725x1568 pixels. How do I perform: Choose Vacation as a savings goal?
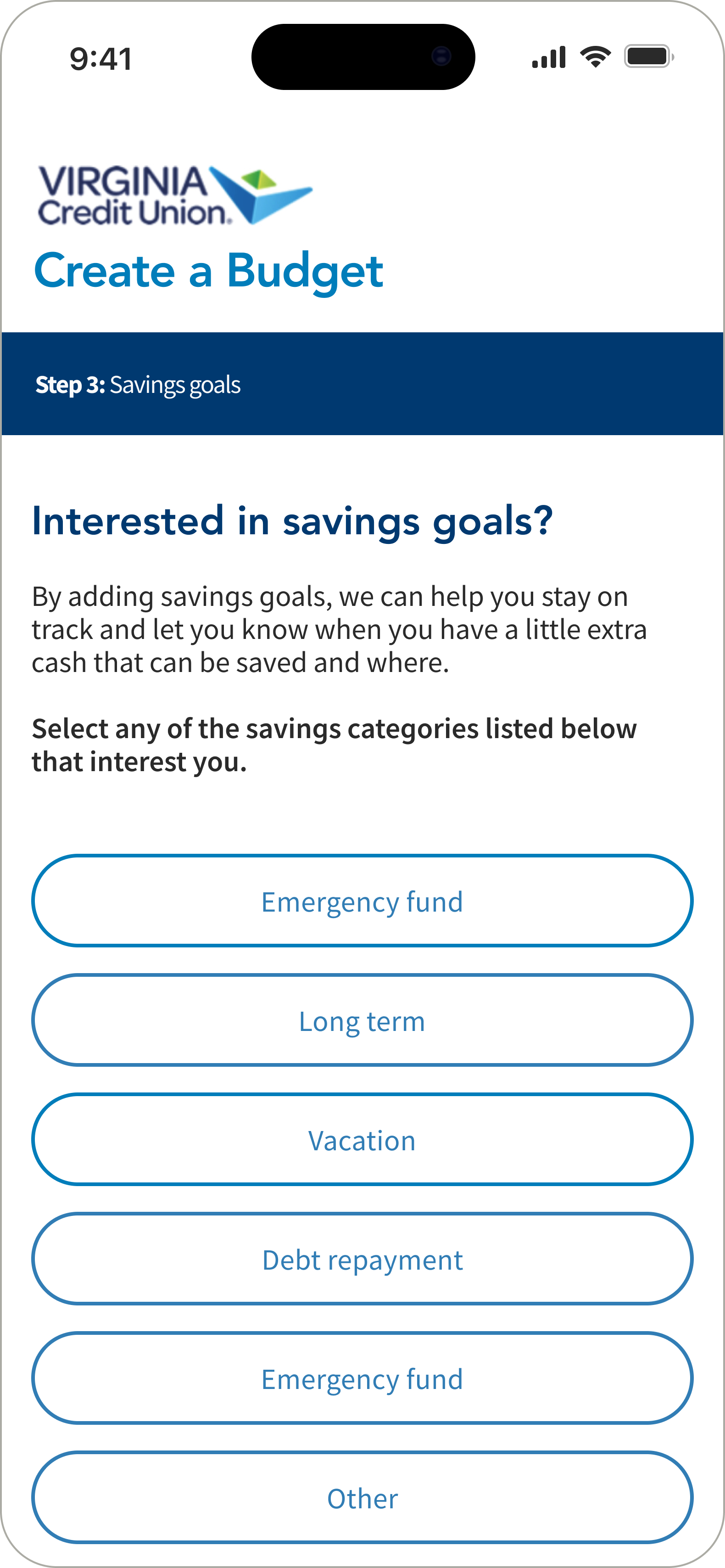coord(362,1139)
